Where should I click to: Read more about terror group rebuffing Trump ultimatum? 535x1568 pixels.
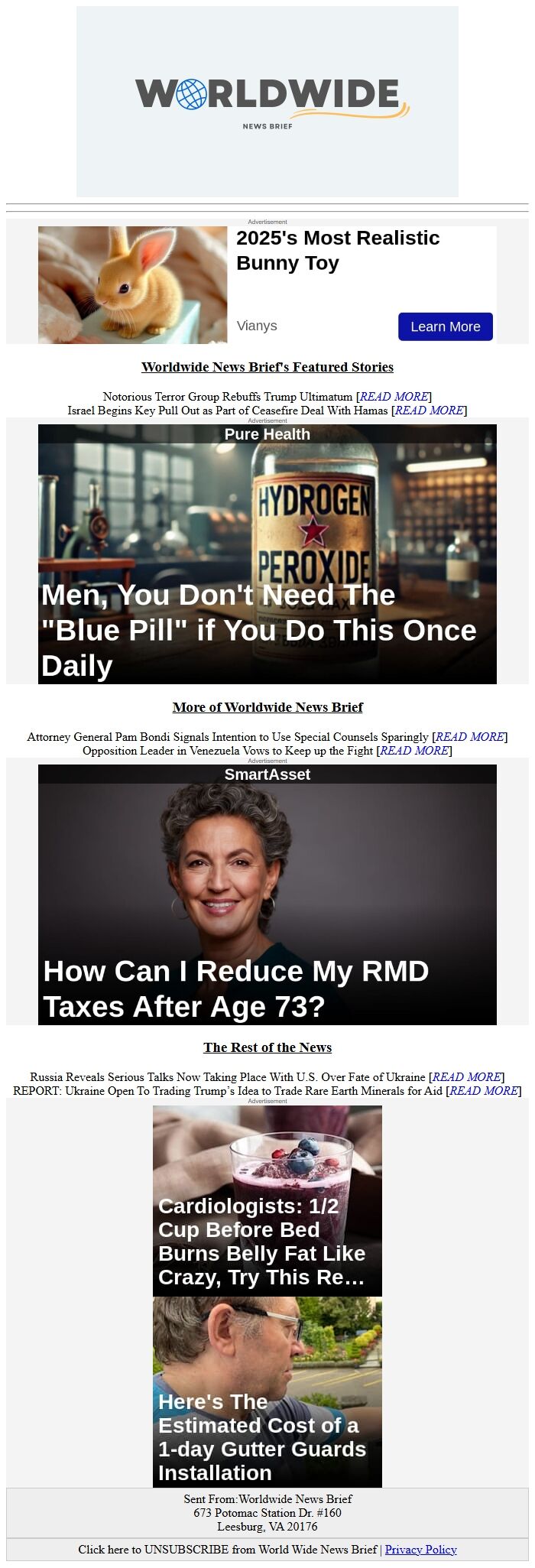coord(394,396)
